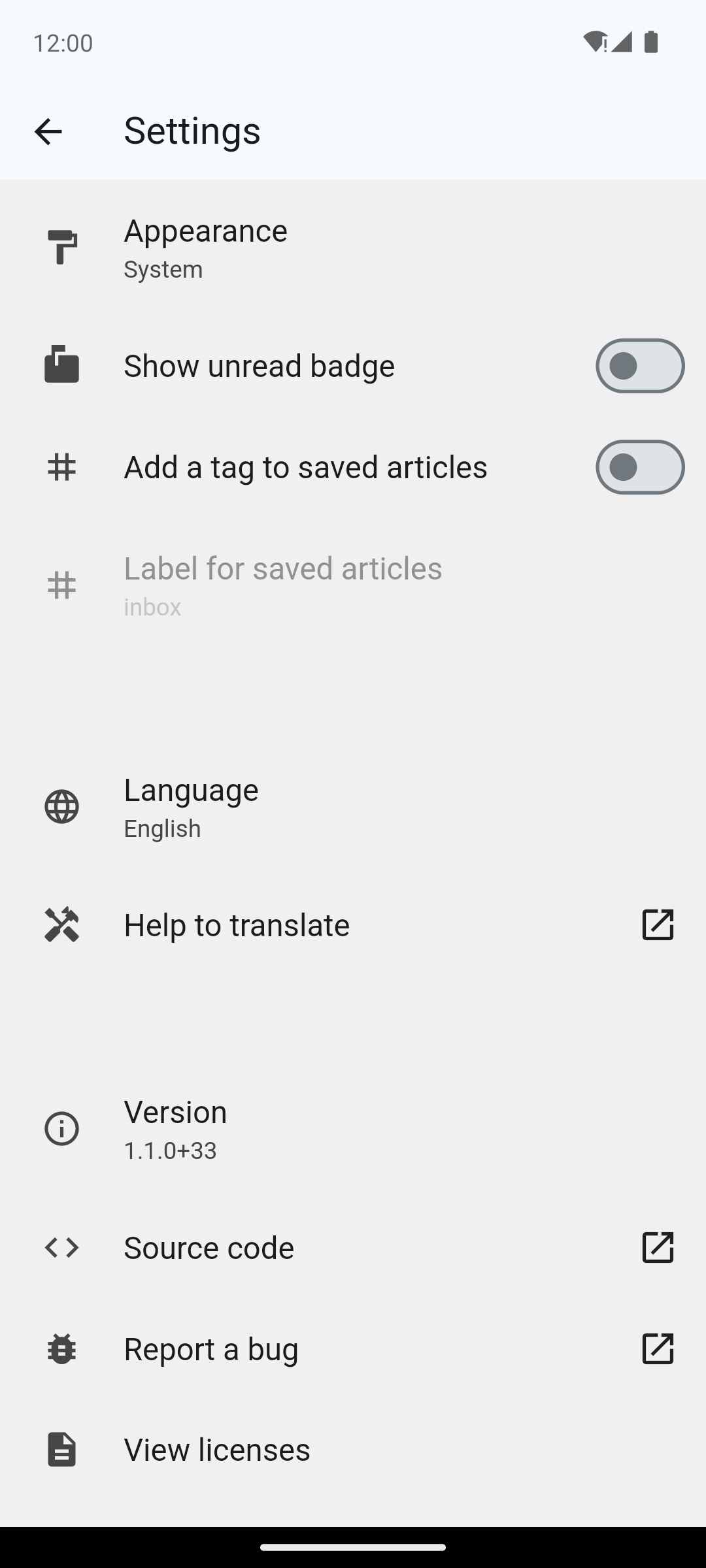This screenshot has width=706, height=1568.
Task: Open Help to translate link
Action: point(353,925)
